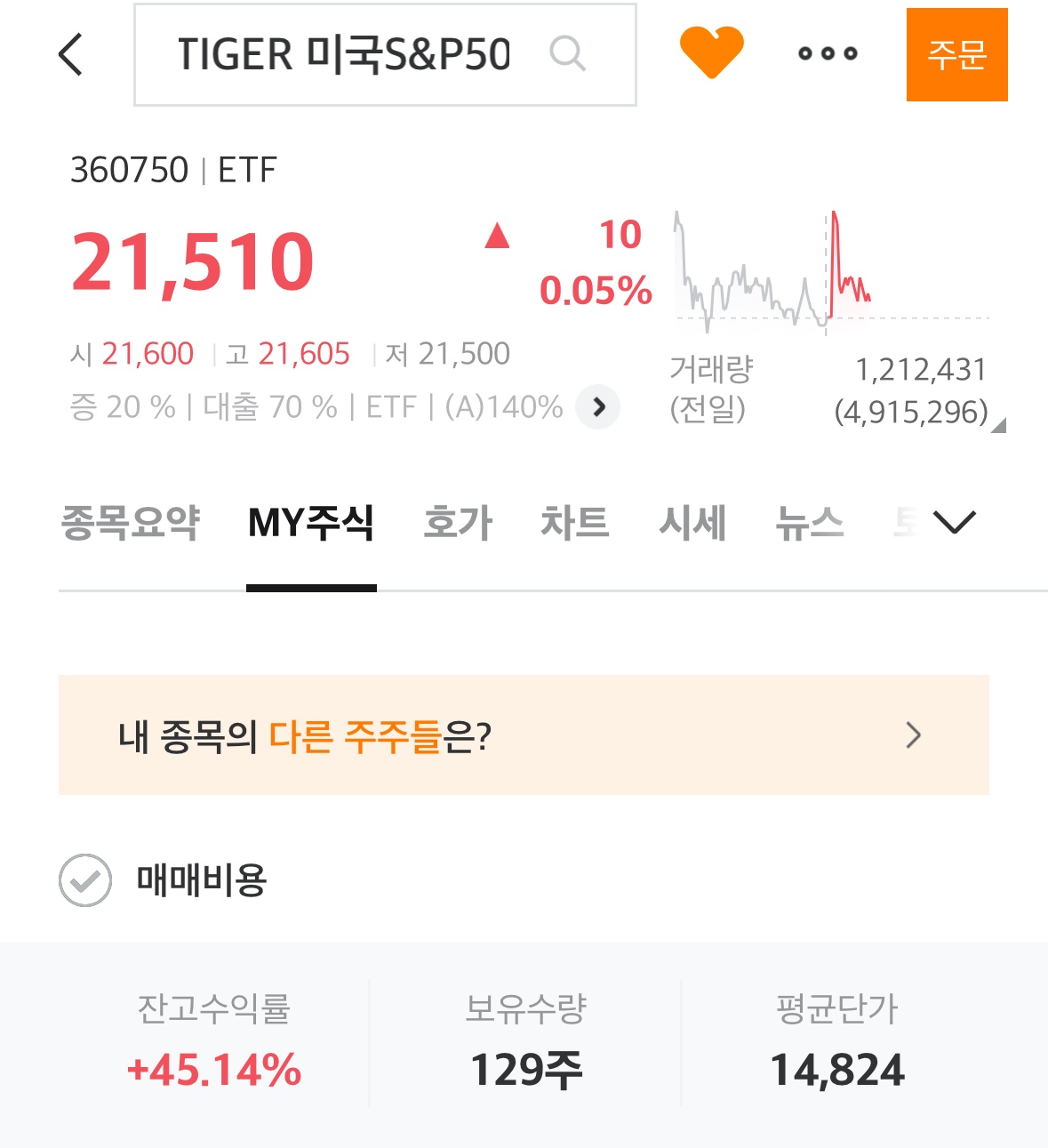The width and height of the screenshot is (1048, 1148).
Task: View news via the 뉴스 tab
Action: [809, 524]
